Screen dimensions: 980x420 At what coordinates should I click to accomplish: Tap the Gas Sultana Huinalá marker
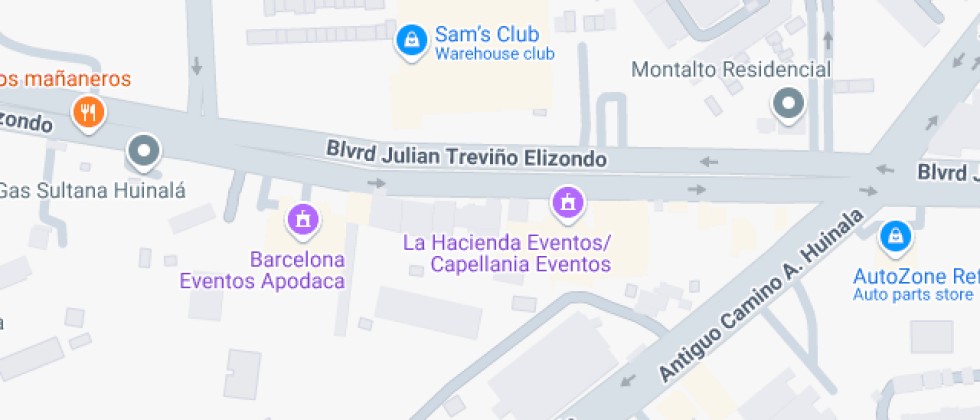pos(144,152)
